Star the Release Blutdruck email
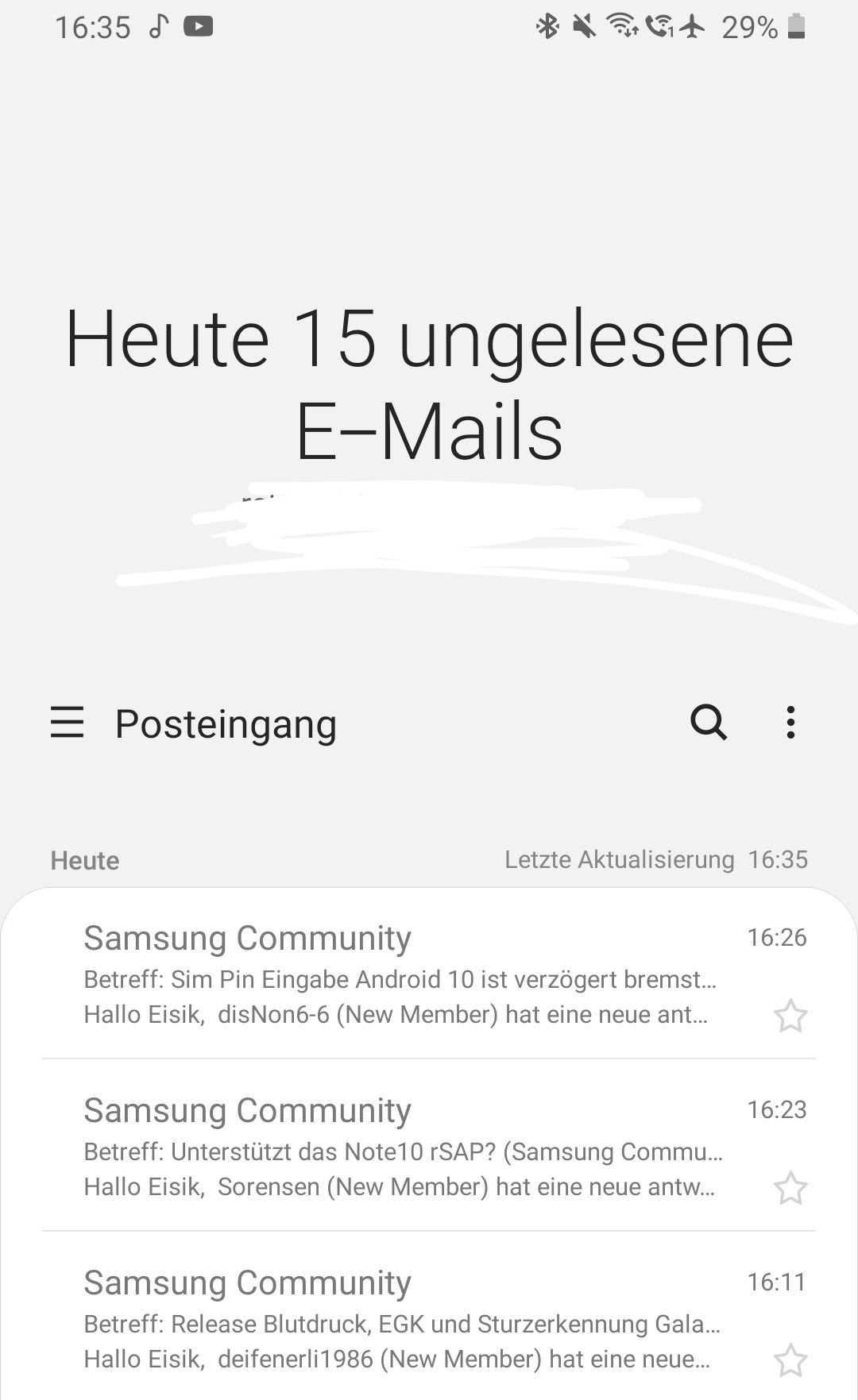This screenshot has width=858, height=1400. coord(790,1361)
